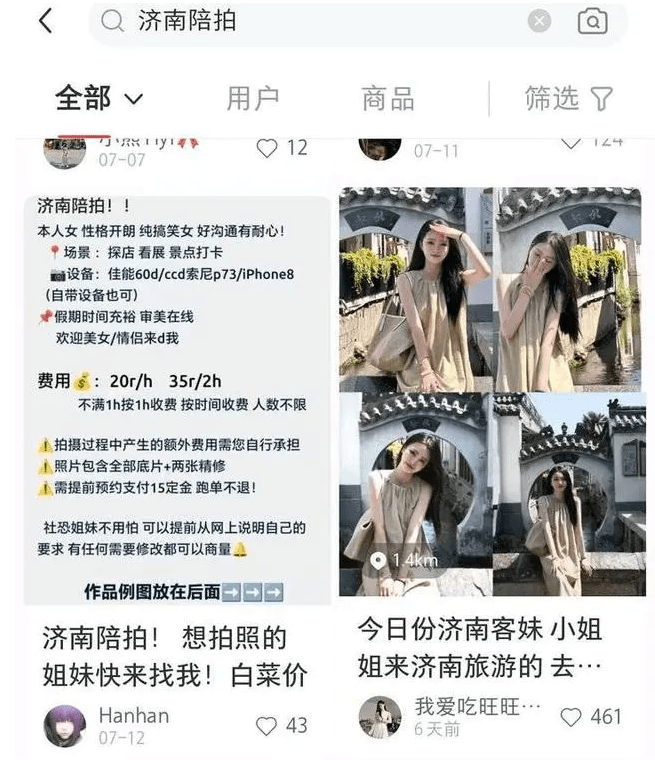Open the 今日份济南客妹 photo post

(491, 390)
